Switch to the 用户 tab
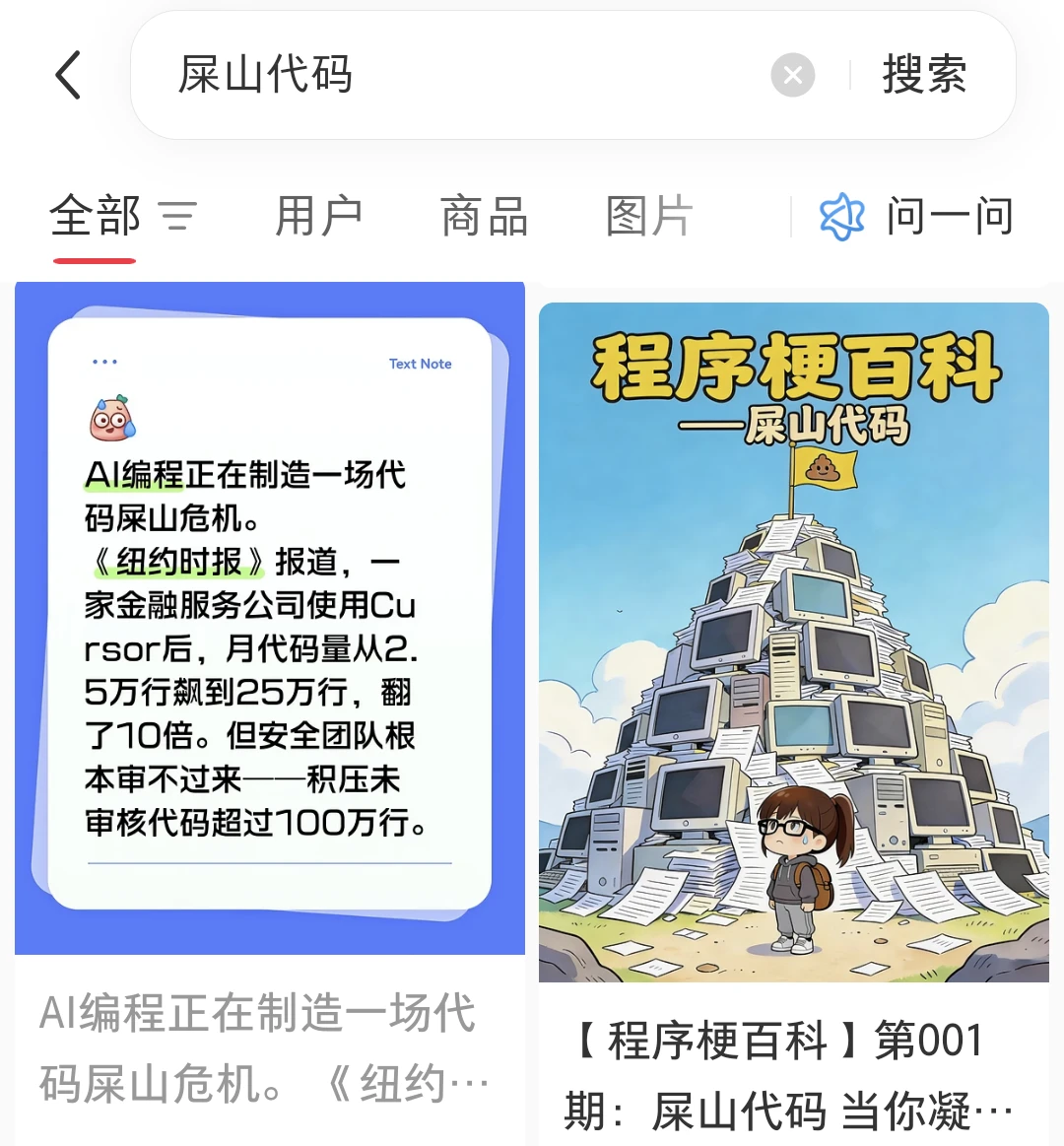This screenshot has width=1064, height=1146. 319,216
